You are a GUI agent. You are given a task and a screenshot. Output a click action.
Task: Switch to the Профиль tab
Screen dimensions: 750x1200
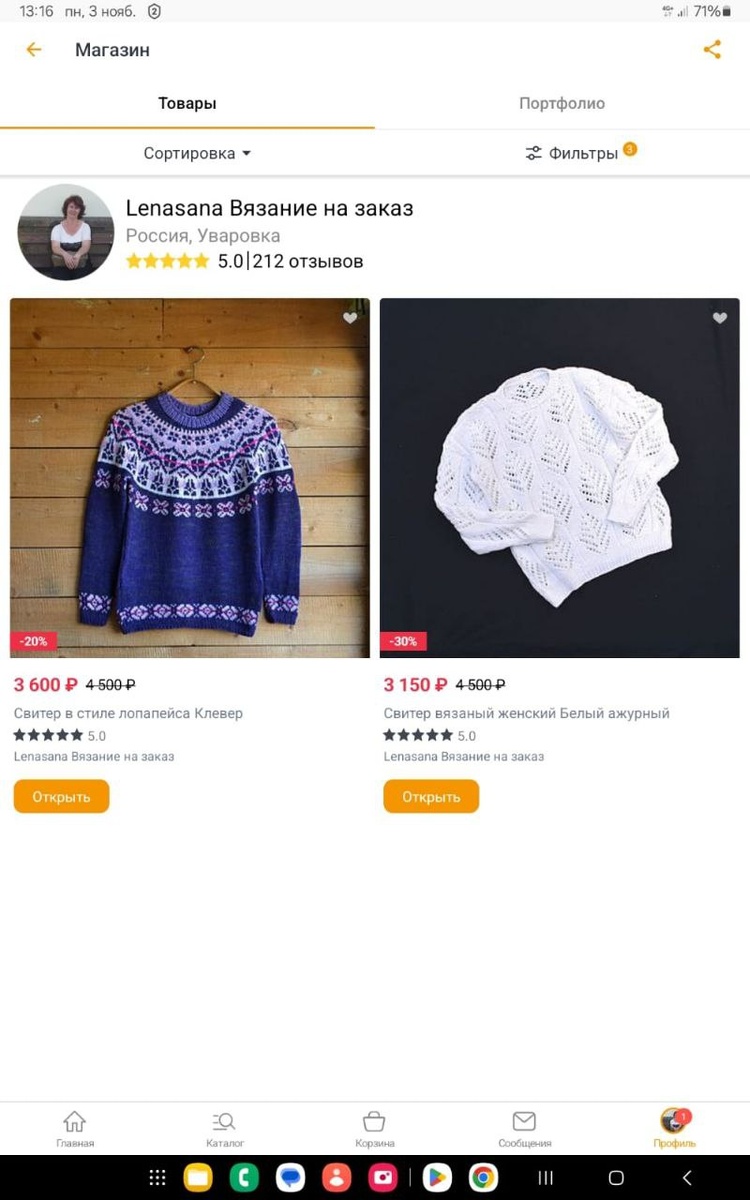coord(675,1129)
